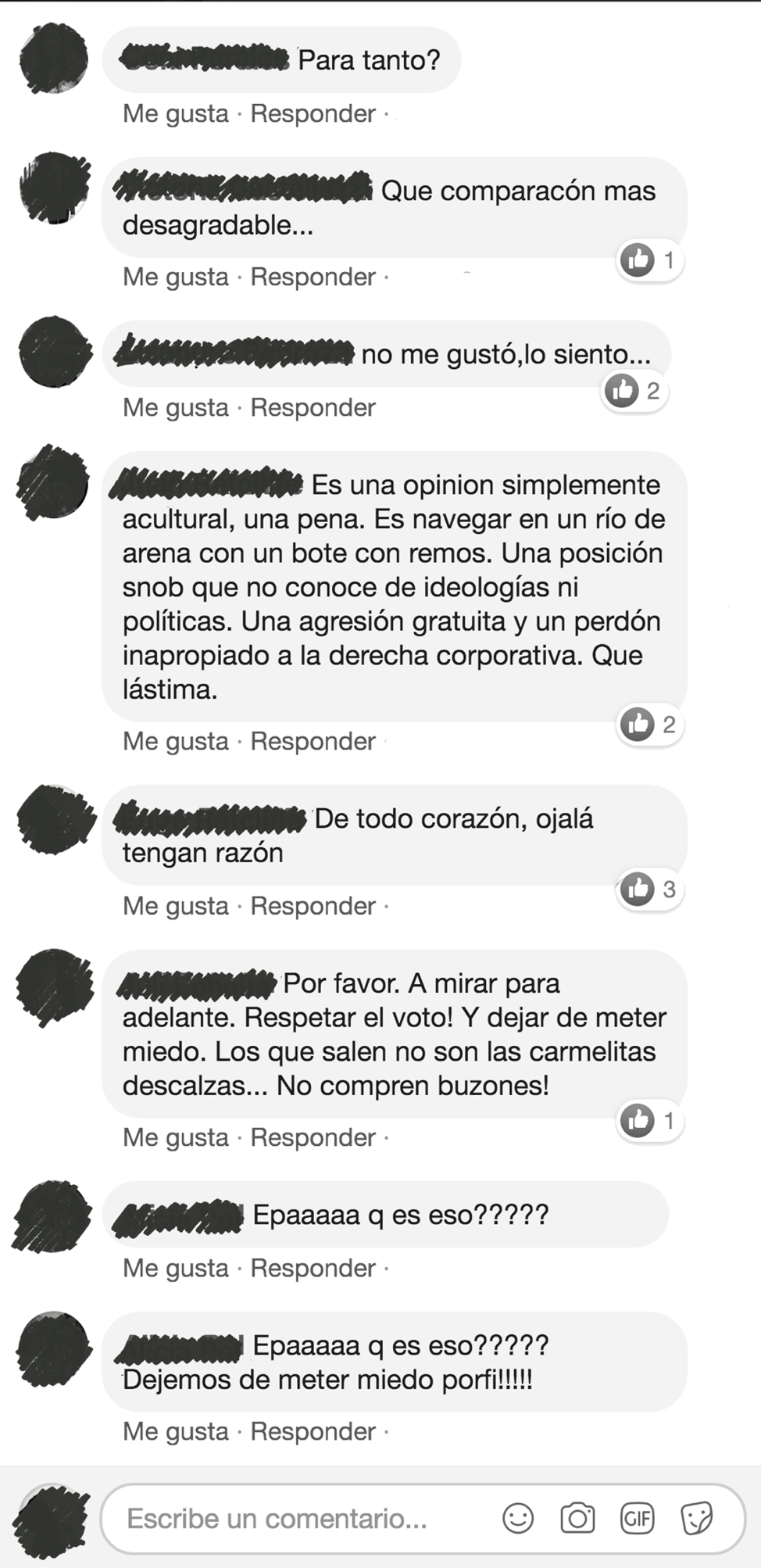The width and height of the screenshot is (761, 1568).
Task: Like the 'Para tanto?' comment
Action: coord(175,113)
